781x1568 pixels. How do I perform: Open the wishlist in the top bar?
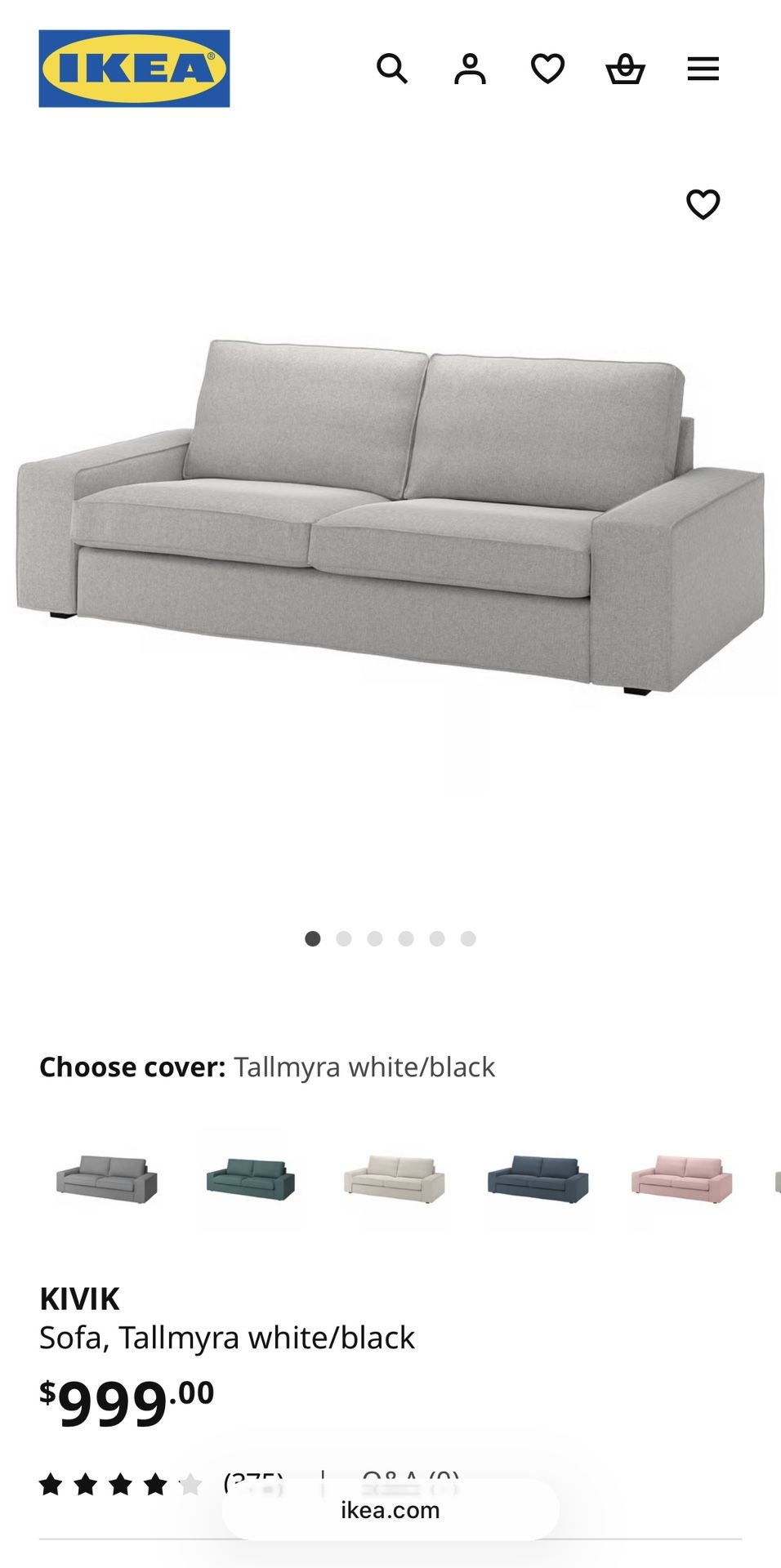(x=548, y=69)
